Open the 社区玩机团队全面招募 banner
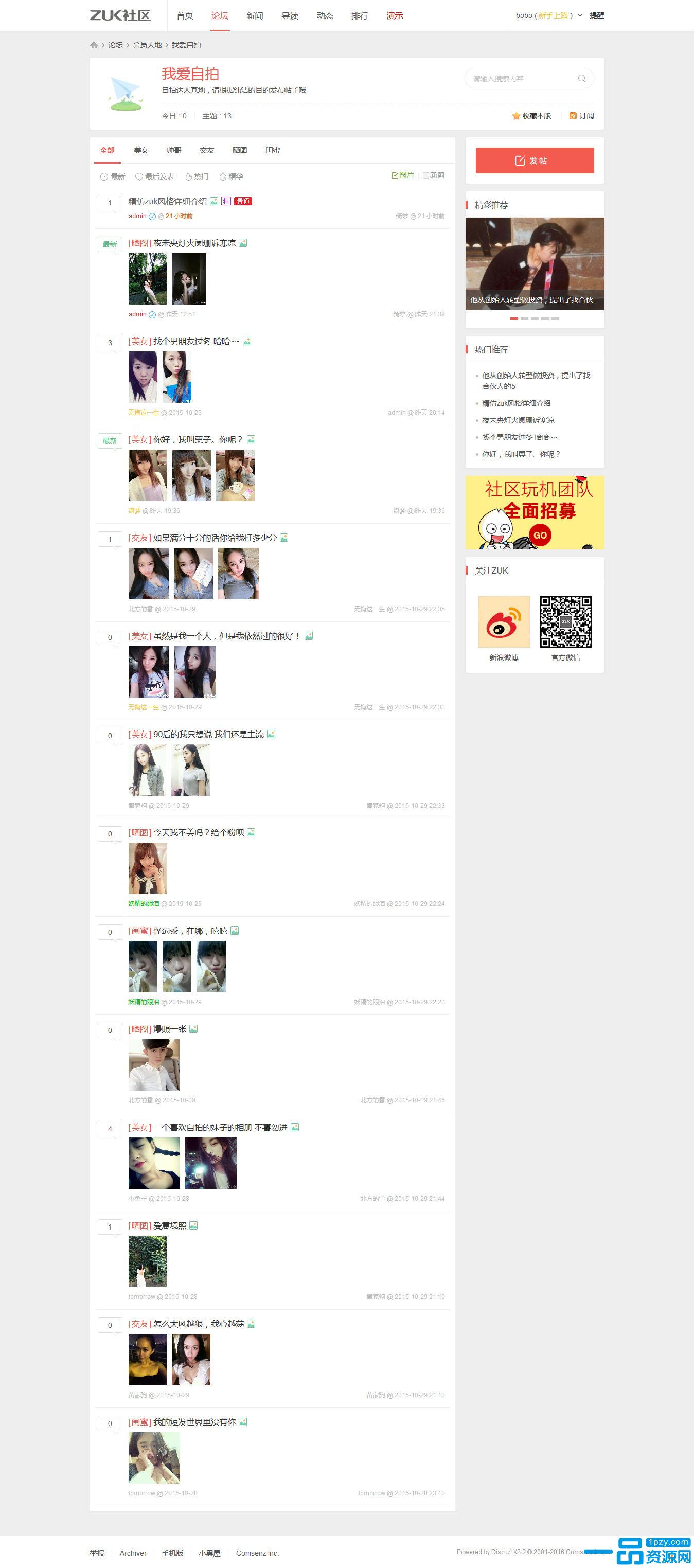The image size is (694, 1568). tap(534, 512)
